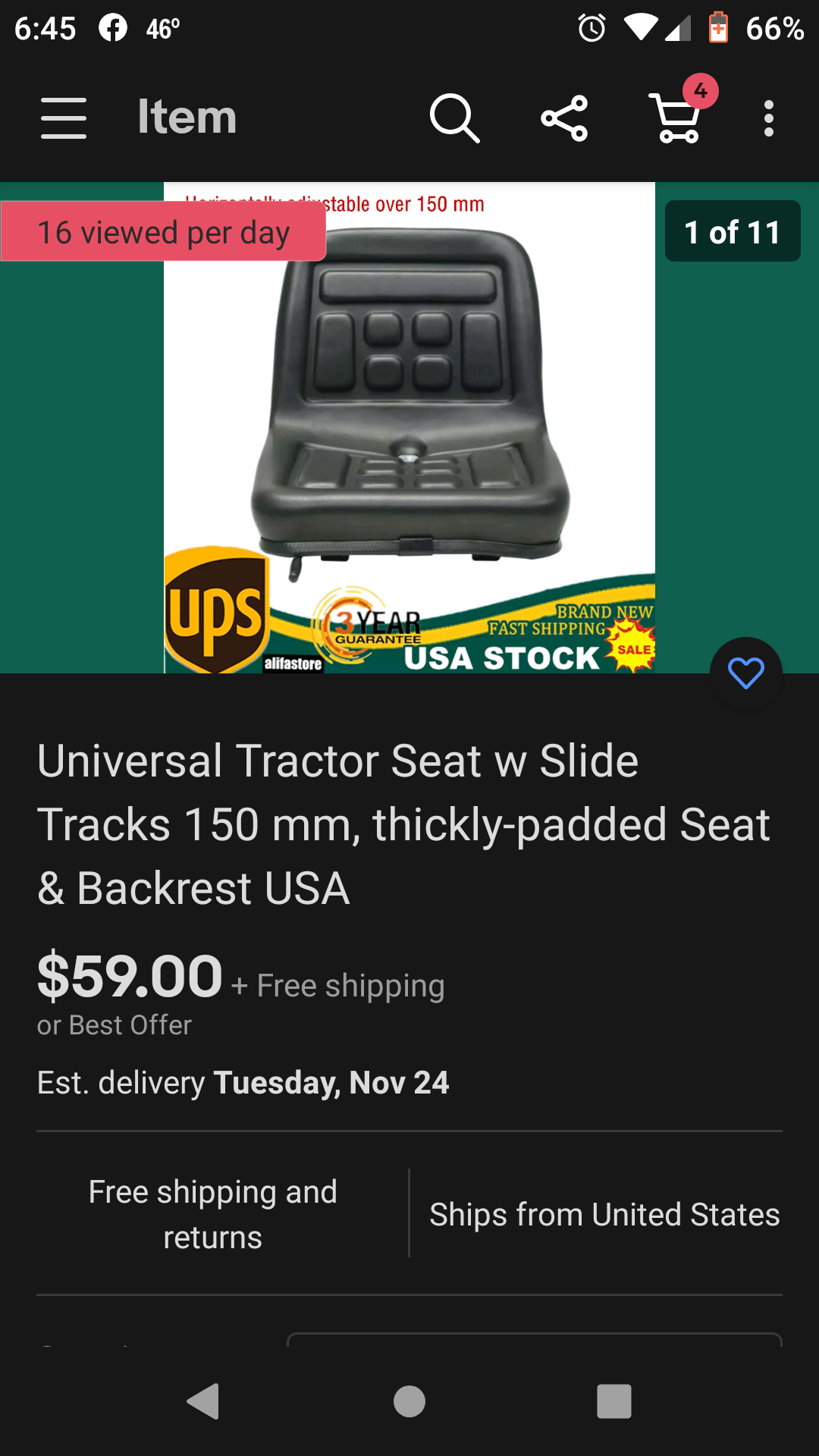
Task: Open the three-dot overflow menu
Action: (769, 118)
